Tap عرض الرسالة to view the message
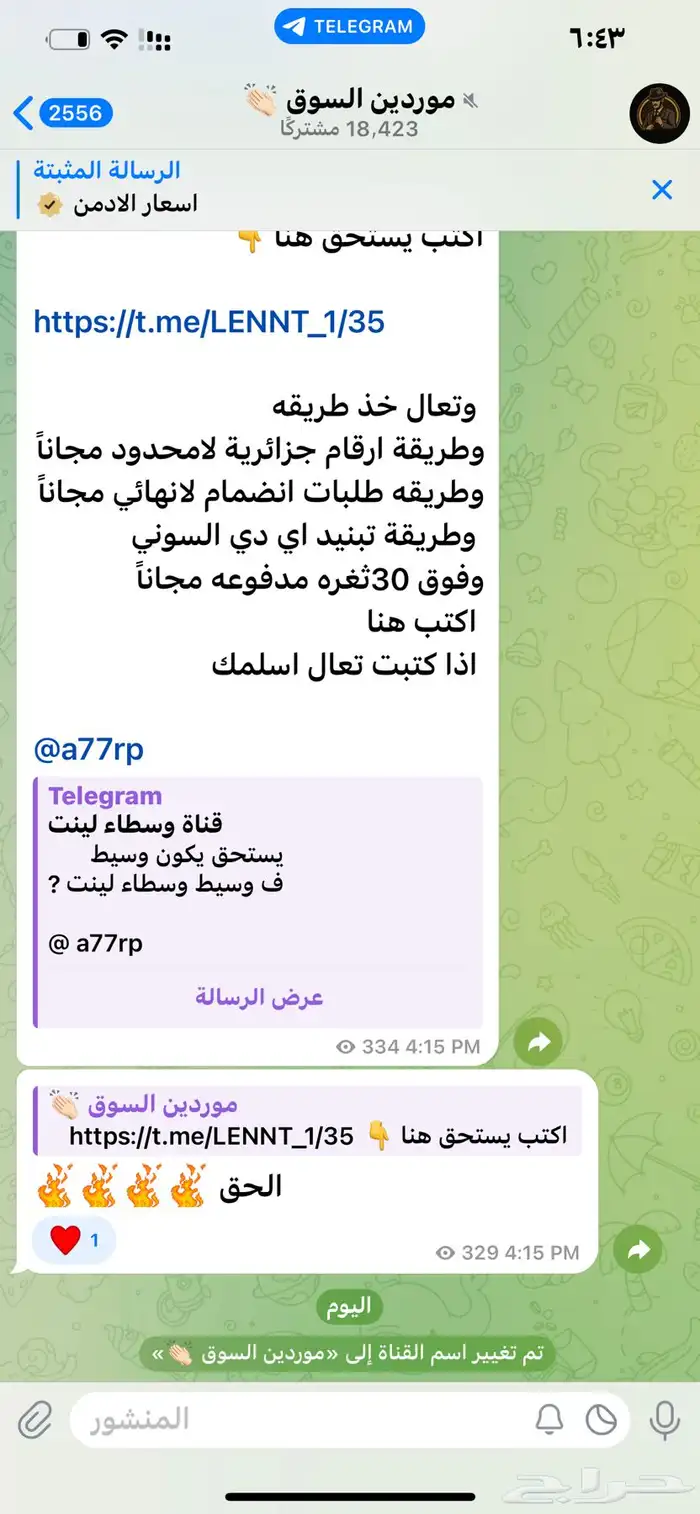The image size is (700, 1514). click(x=259, y=997)
